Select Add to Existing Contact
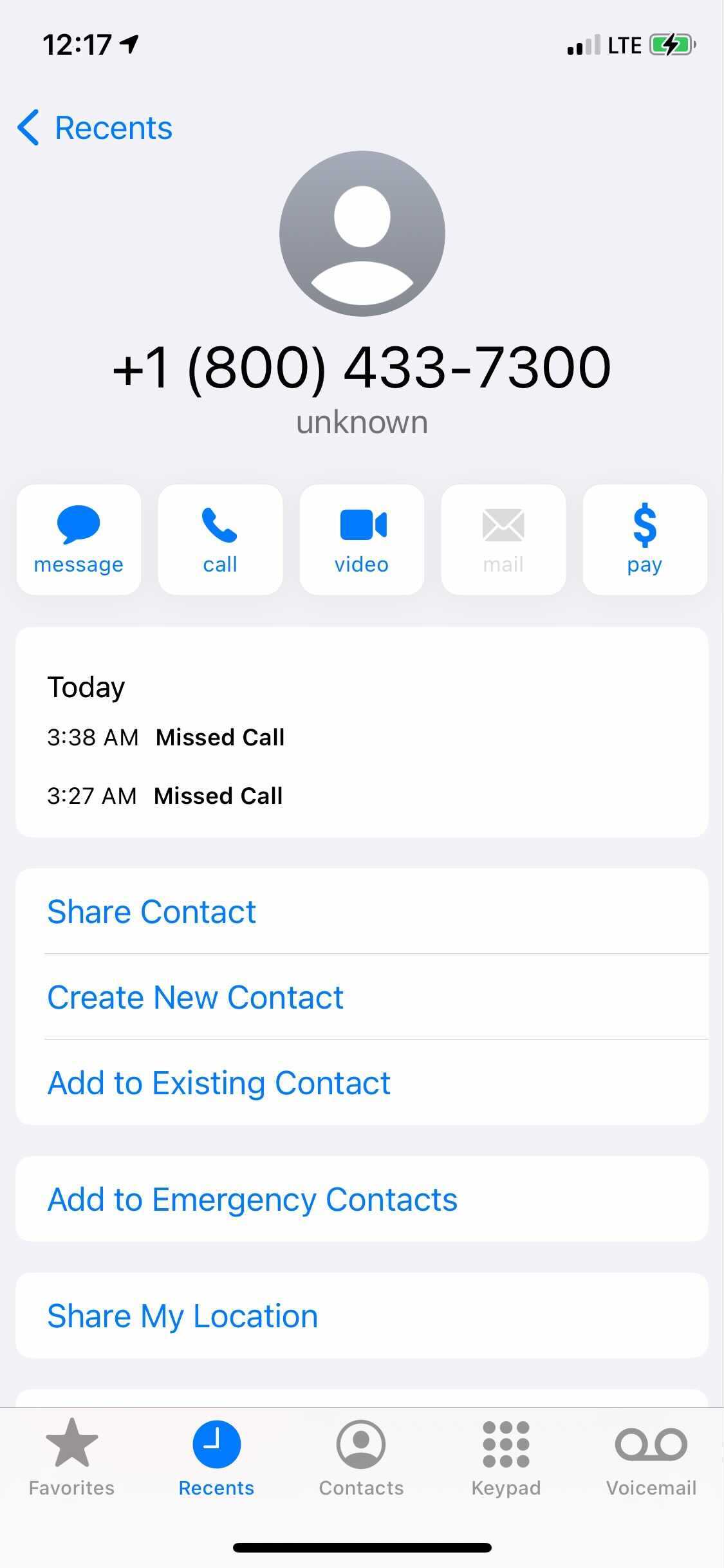Screen dimensions: 724x1568 [x=362, y=1083]
